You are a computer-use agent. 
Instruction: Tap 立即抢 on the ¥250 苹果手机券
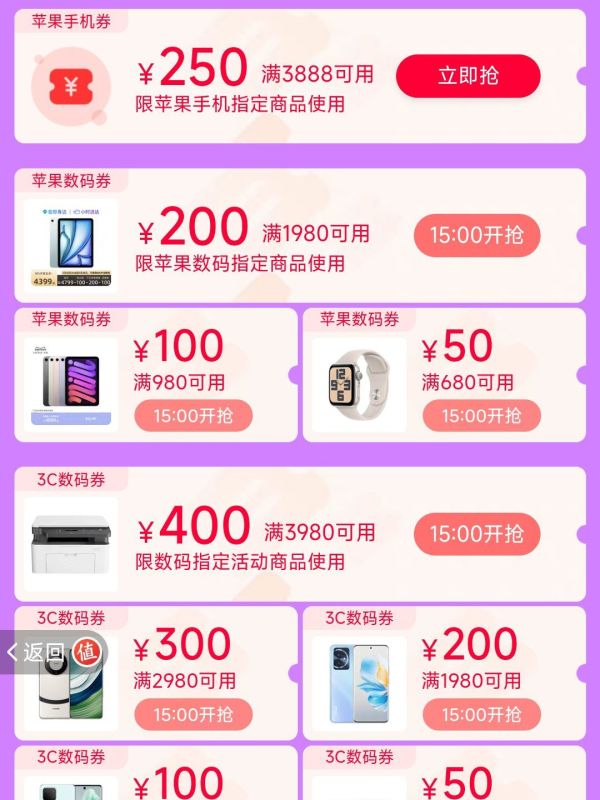[x=468, y=76]
